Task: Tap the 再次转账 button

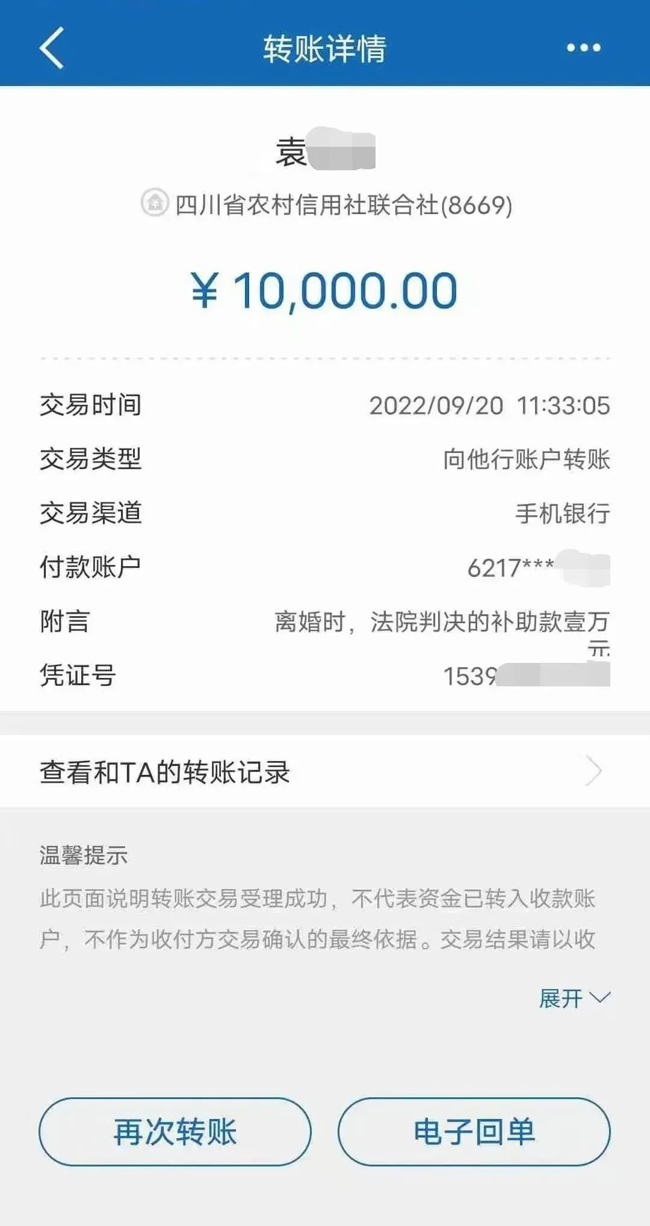Action: (175, 1132)
